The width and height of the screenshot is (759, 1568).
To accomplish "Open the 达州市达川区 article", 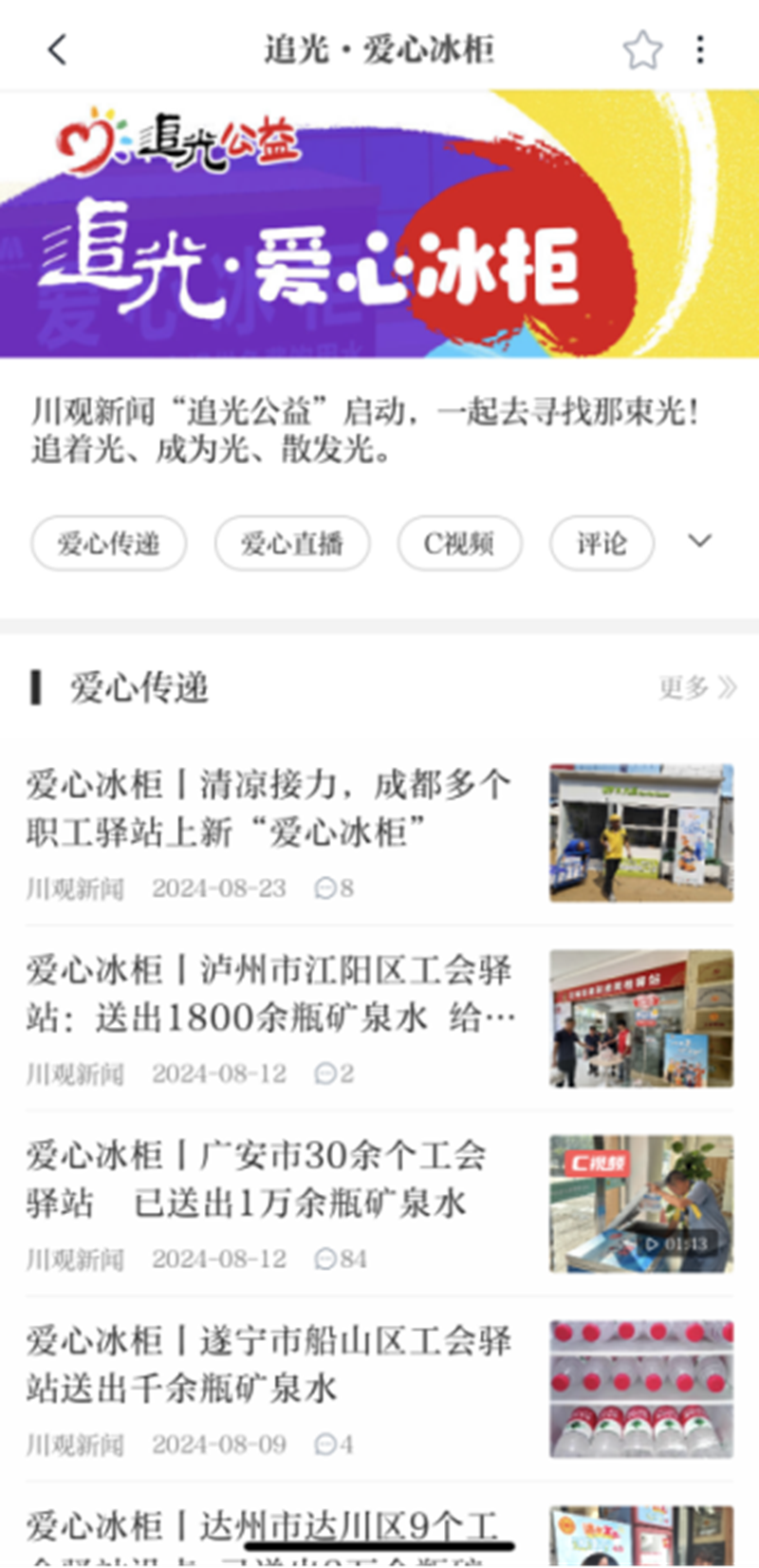I will (x=270, y=1528).
